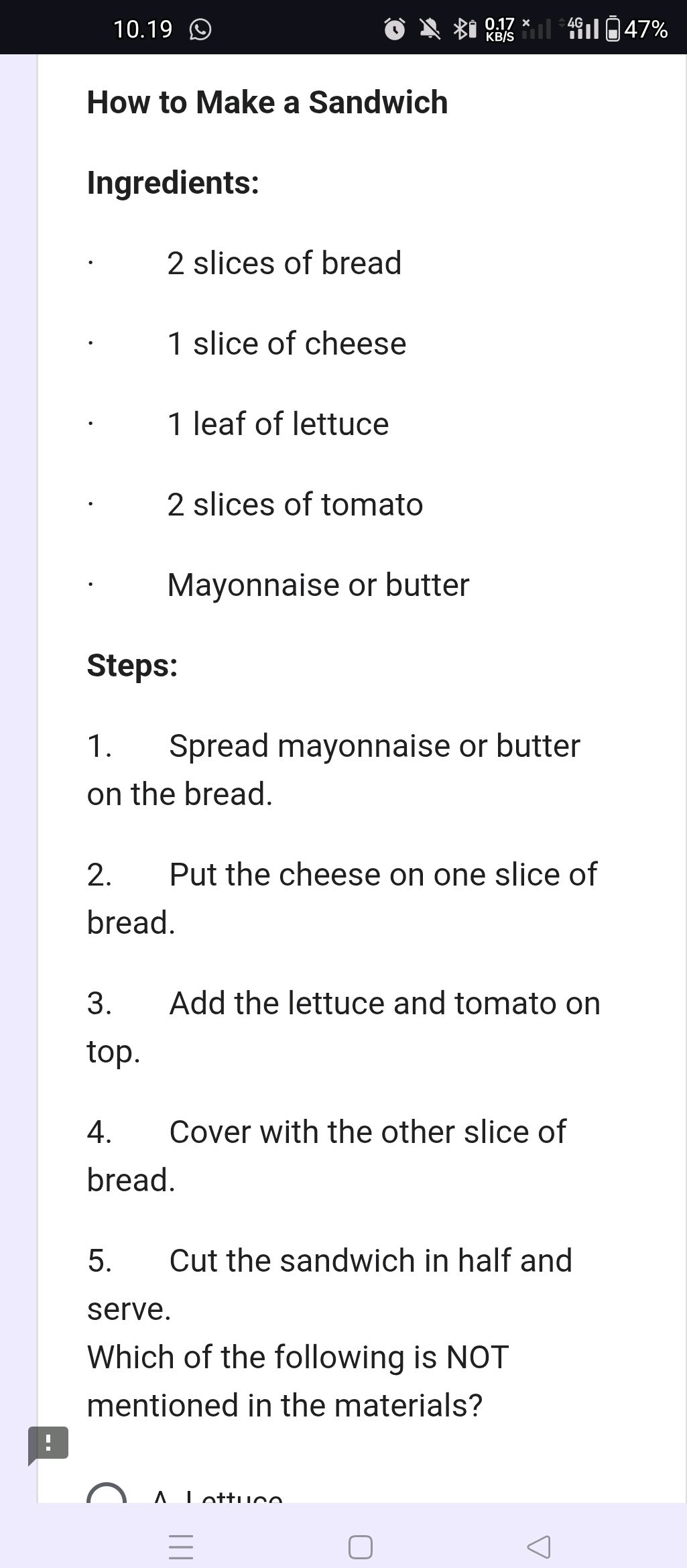The width and height of the screenshot is (687, 1568).
Task: Tap the title How to Make a Sandwich
Action: (x=266, y=103)
